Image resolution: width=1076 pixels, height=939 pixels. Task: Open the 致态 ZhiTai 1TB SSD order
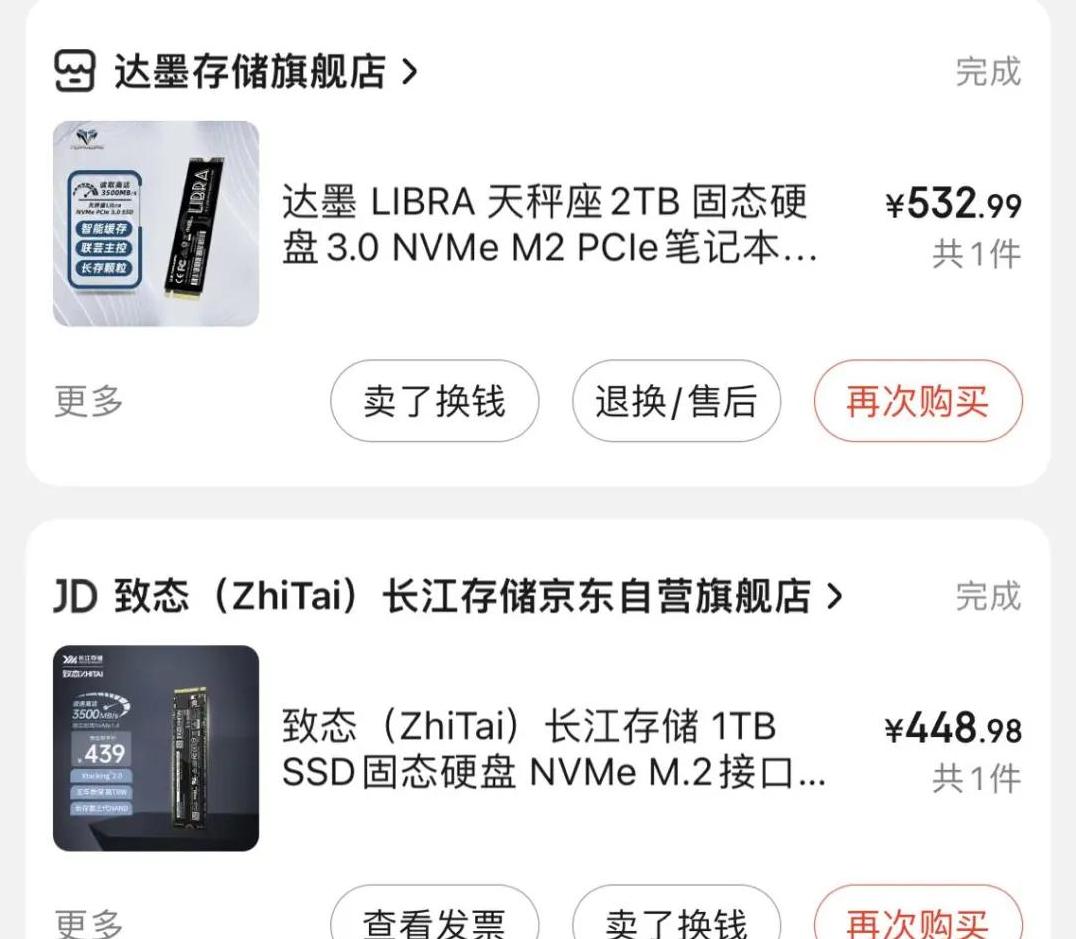point(552,750)
